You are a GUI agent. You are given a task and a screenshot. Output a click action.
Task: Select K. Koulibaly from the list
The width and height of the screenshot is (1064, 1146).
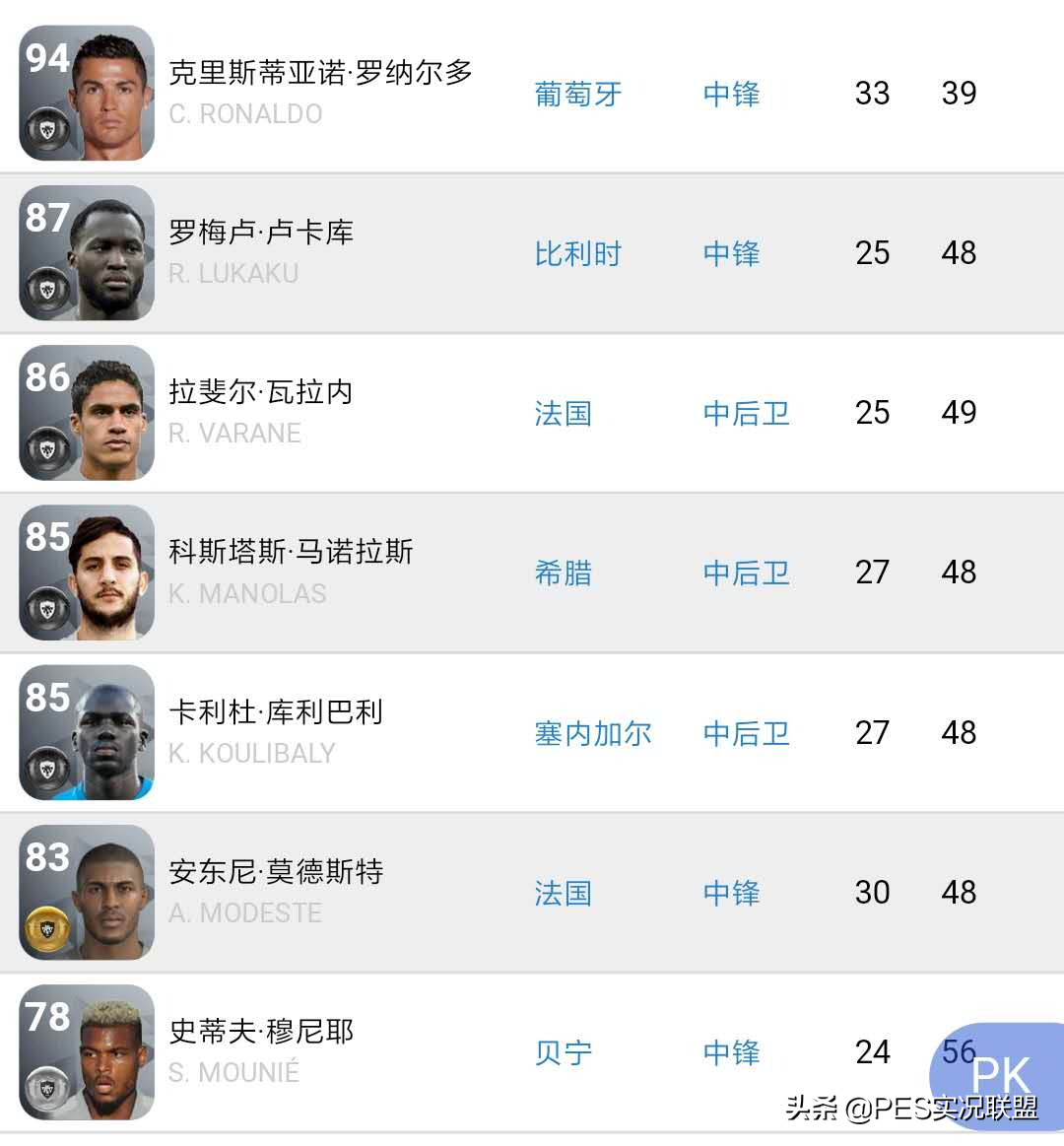point(275,712)
